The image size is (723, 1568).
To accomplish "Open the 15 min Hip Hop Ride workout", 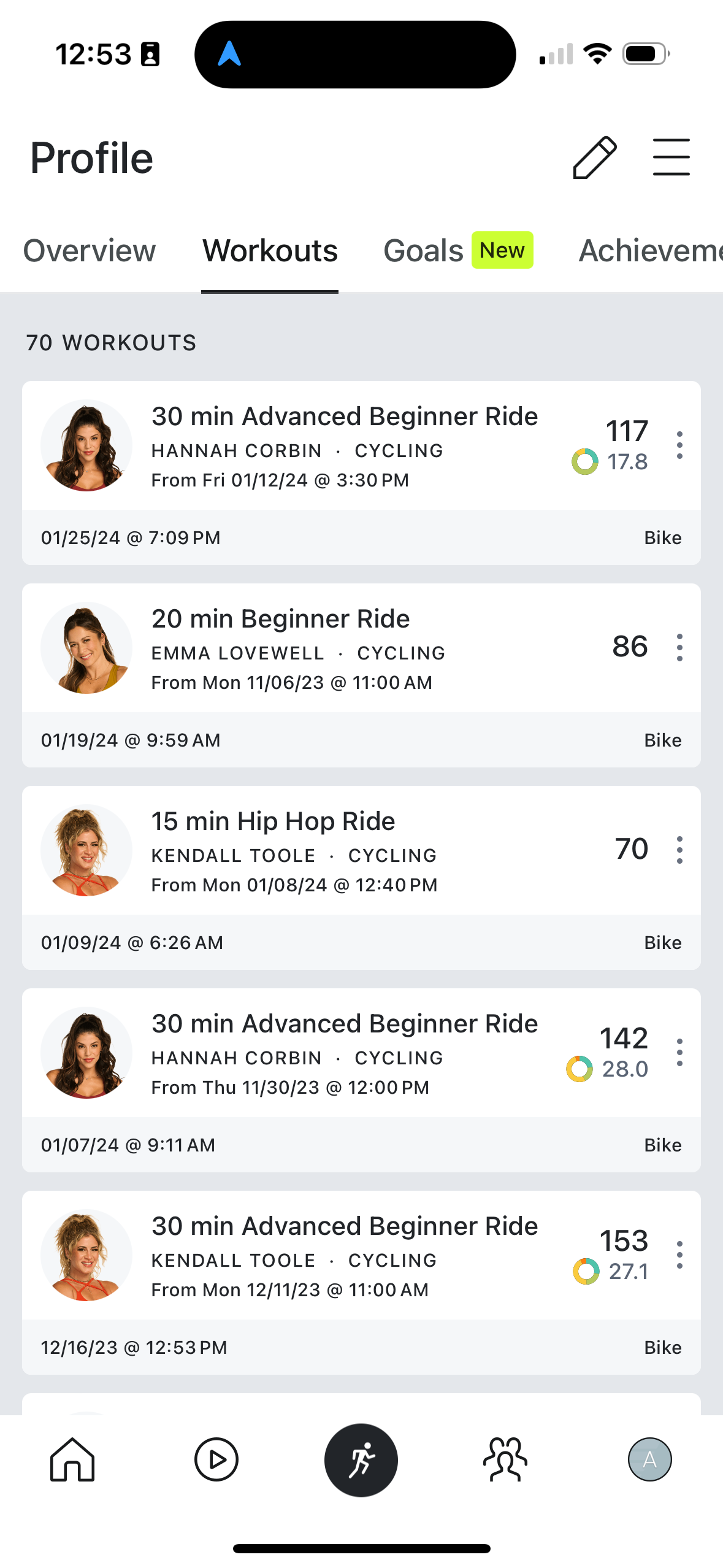I will tap(273, 820).
